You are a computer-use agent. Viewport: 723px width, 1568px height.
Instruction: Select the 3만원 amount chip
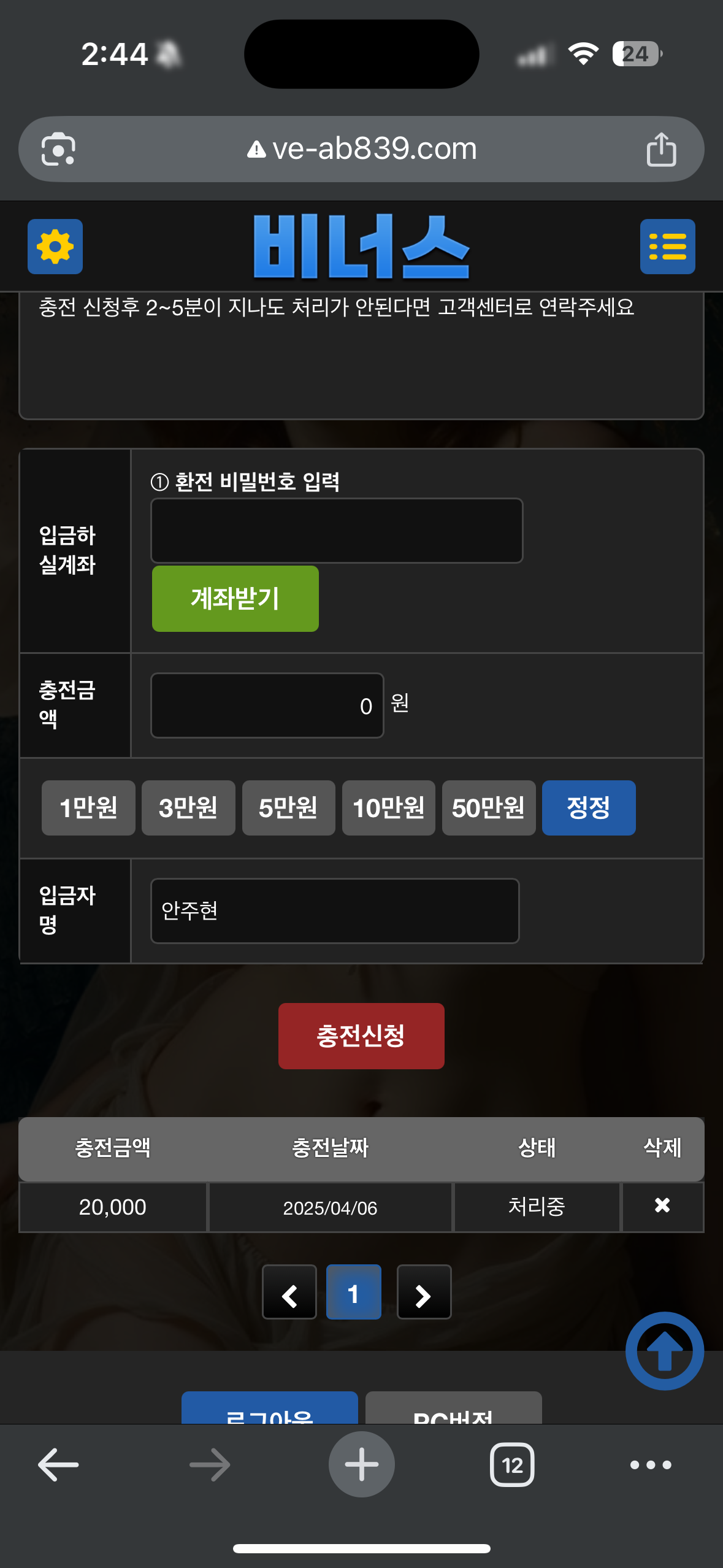point(188,808)
